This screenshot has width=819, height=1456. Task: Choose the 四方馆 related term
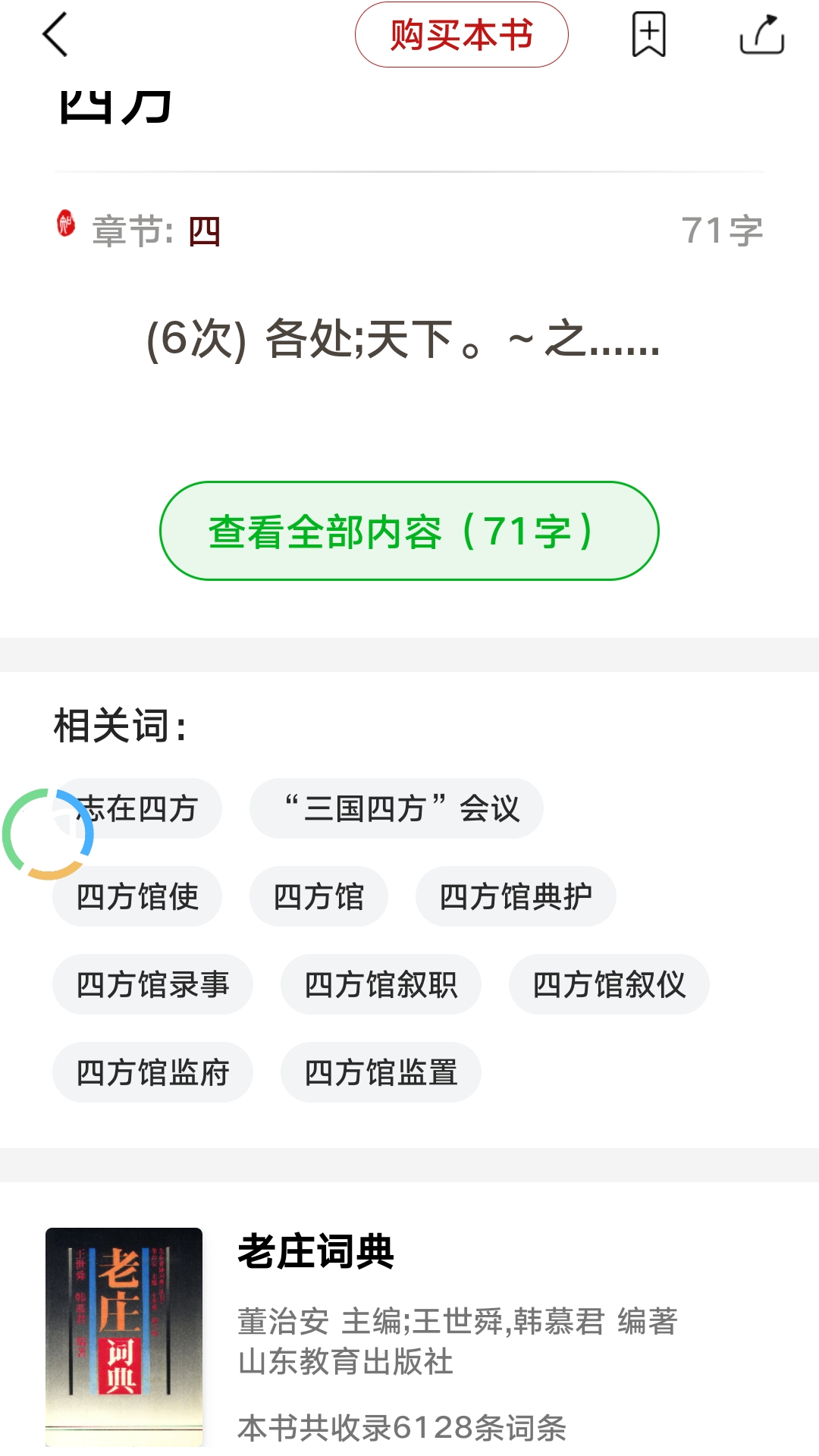318,896
